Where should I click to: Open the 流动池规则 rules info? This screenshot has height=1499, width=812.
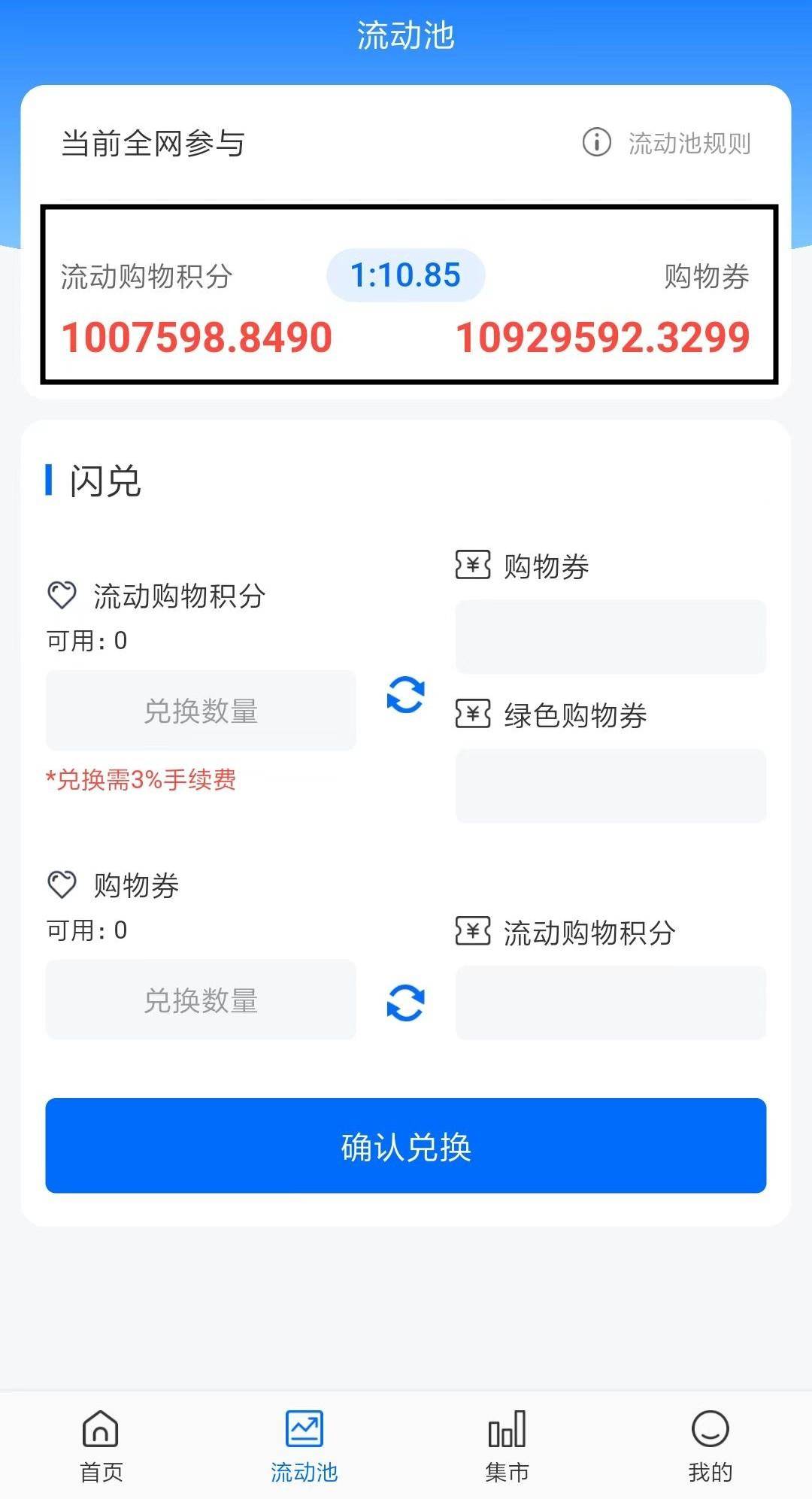click(x=668, y=143)
